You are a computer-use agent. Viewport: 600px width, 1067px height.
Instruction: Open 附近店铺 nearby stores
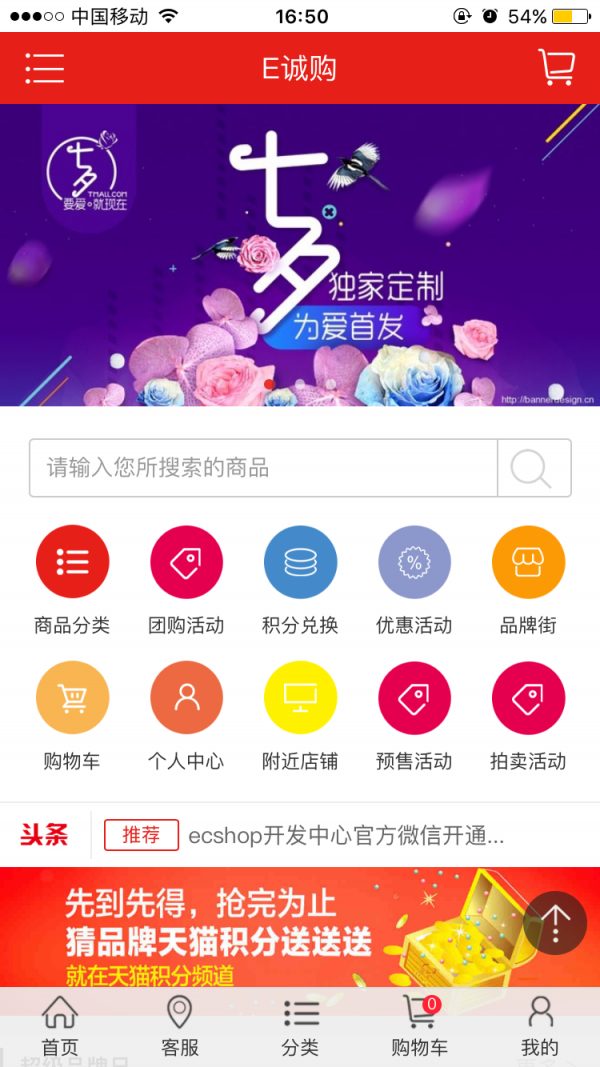click(x=300, y=716)
